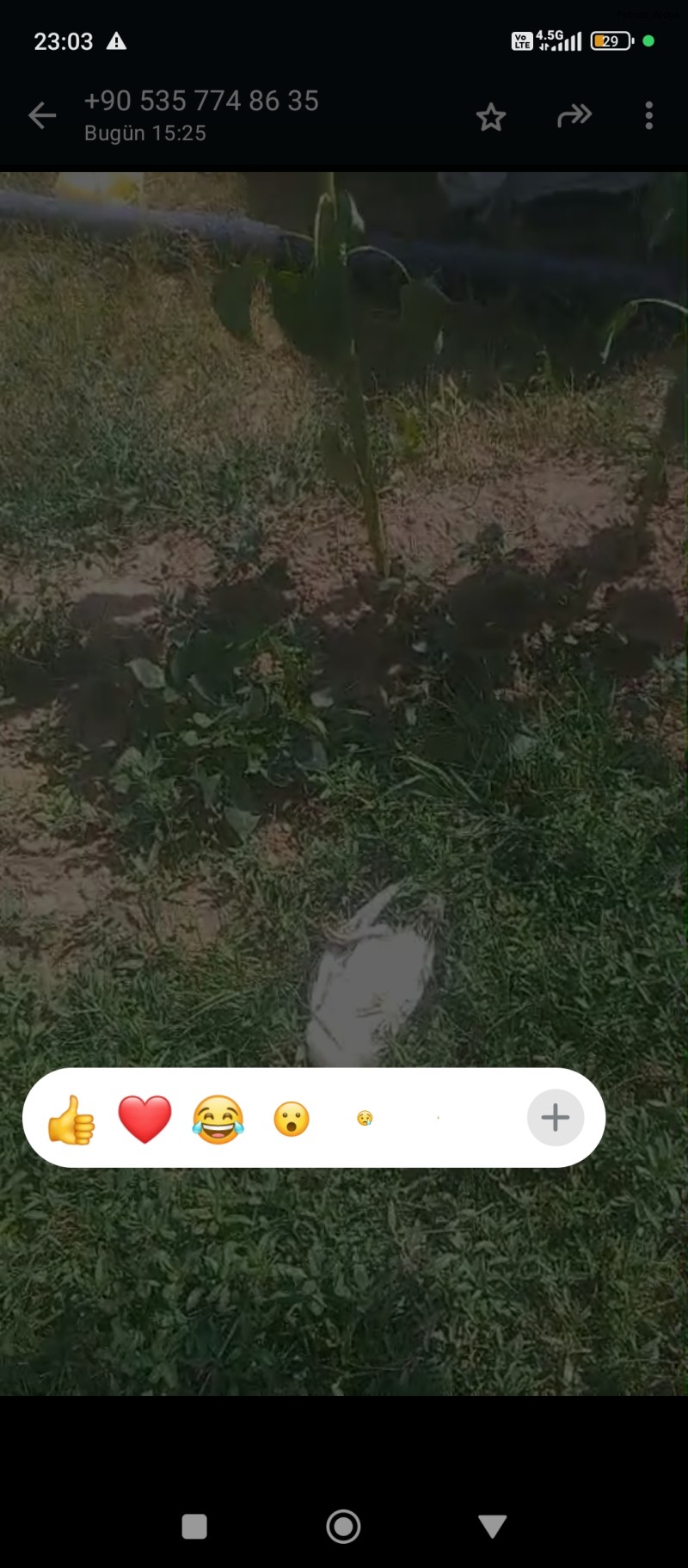
Task: Star this media message
Action: click(x=491, y=116)
